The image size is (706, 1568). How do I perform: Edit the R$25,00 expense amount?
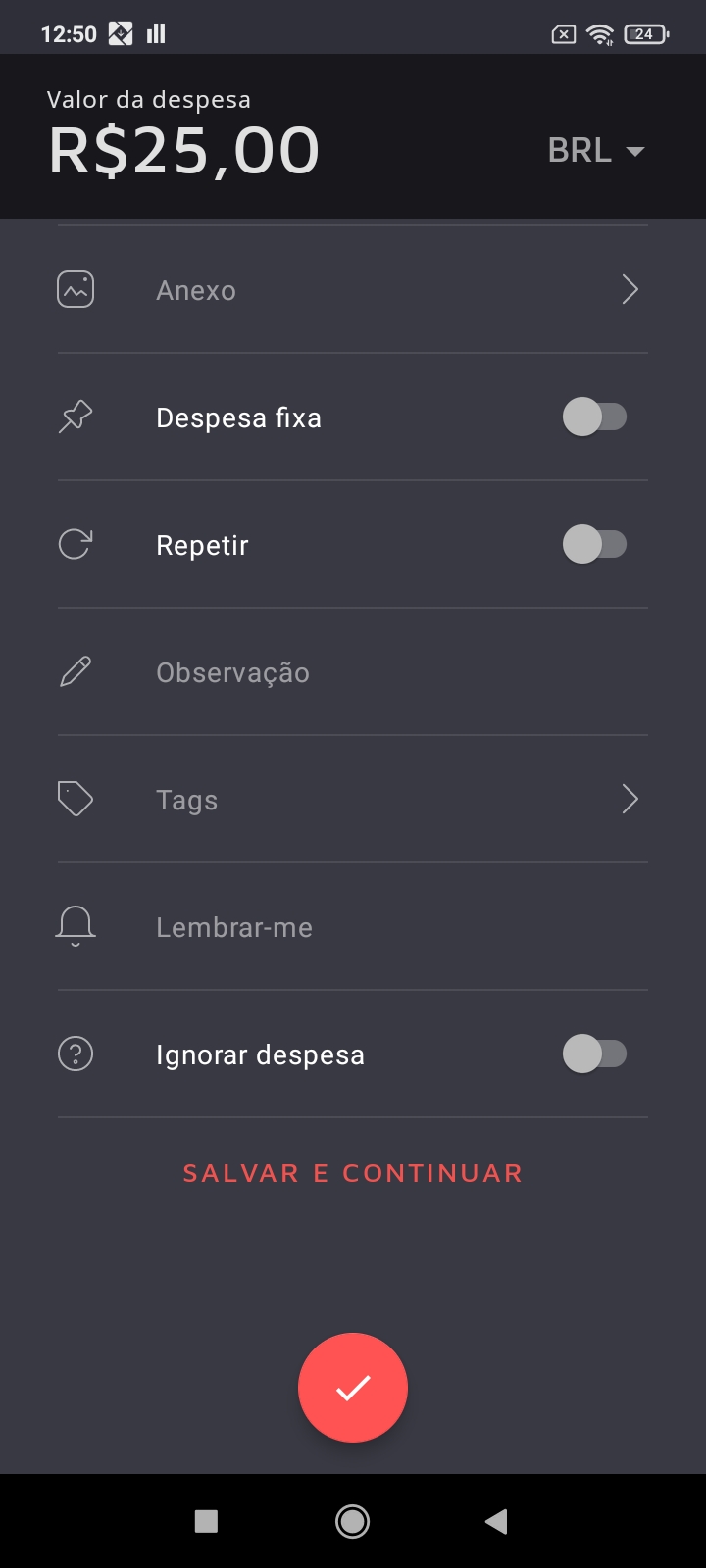(x=182, y=149)
